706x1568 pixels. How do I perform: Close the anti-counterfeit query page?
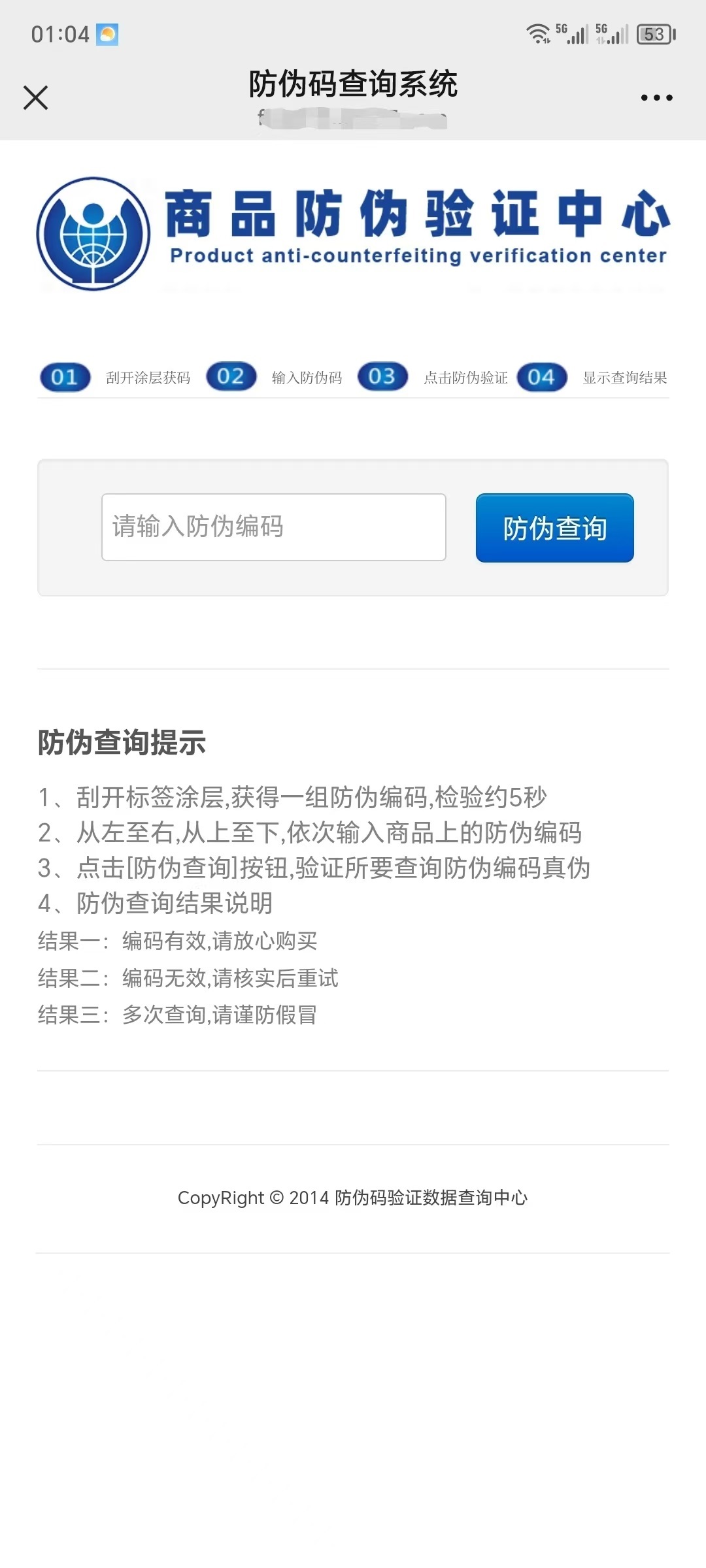coord(35,97)
